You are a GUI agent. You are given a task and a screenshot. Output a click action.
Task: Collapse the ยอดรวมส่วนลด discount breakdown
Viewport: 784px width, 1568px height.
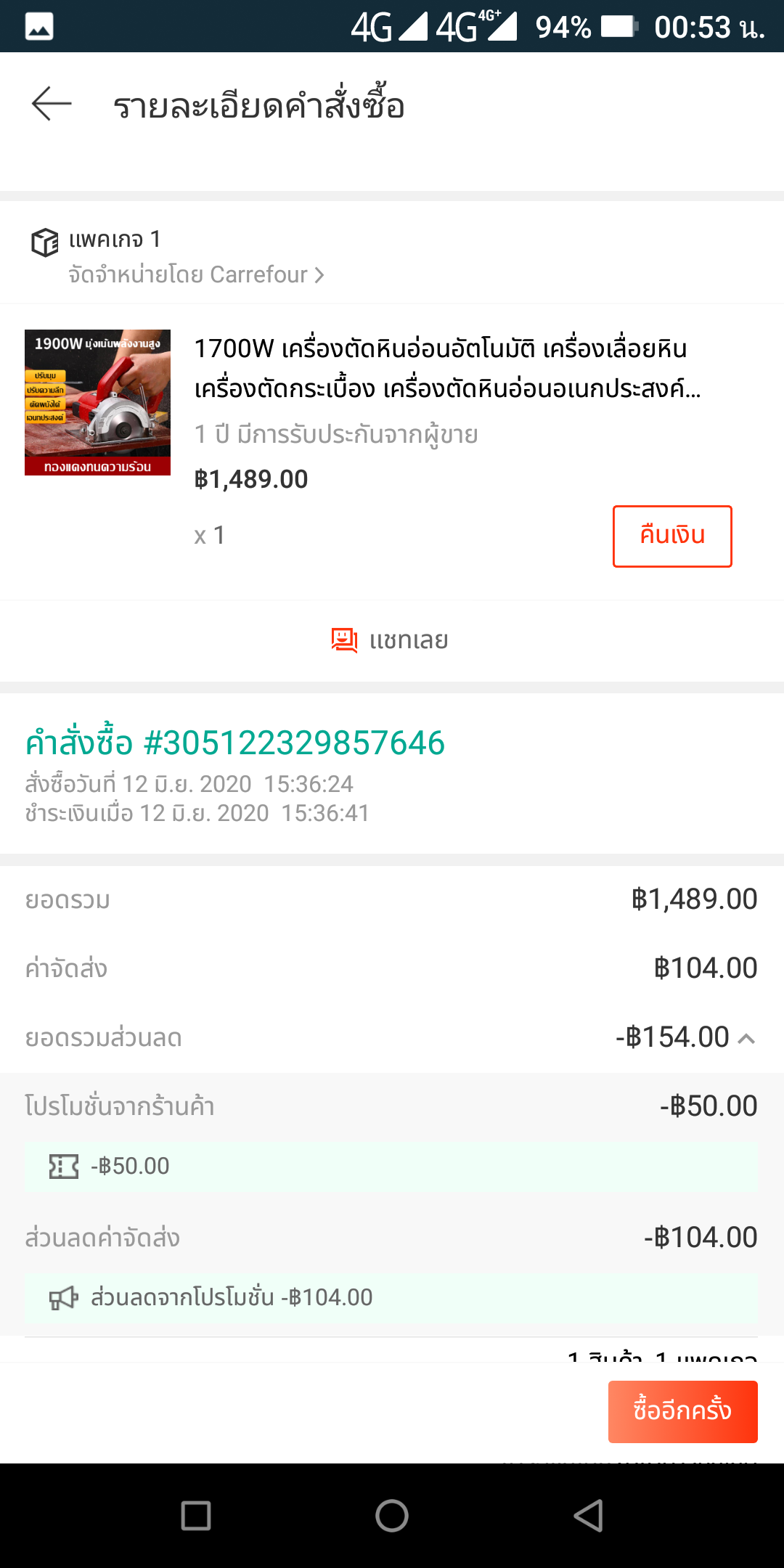pos(746,1039)
